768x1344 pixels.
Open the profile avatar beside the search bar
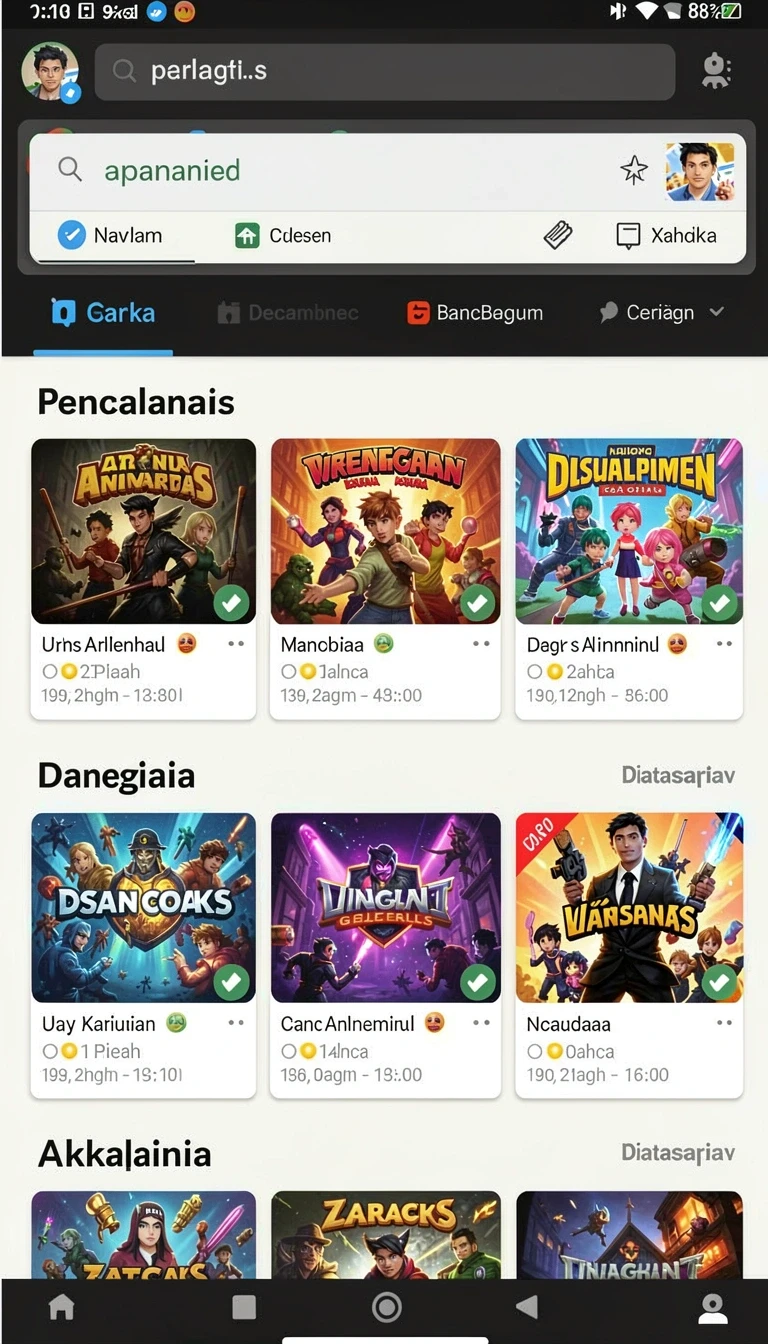(x=50, y=72)
